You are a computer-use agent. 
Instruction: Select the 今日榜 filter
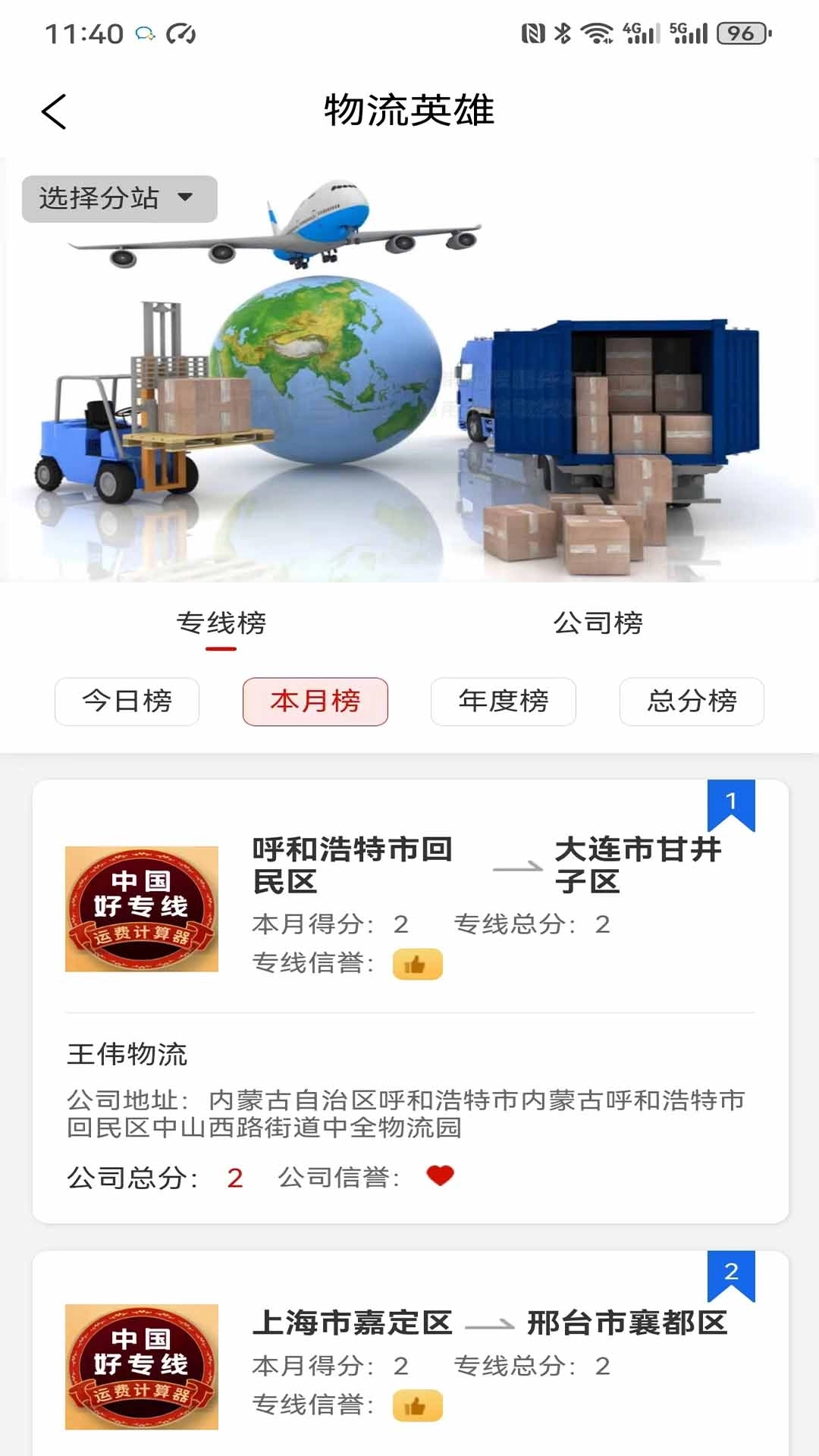point(127,702)
